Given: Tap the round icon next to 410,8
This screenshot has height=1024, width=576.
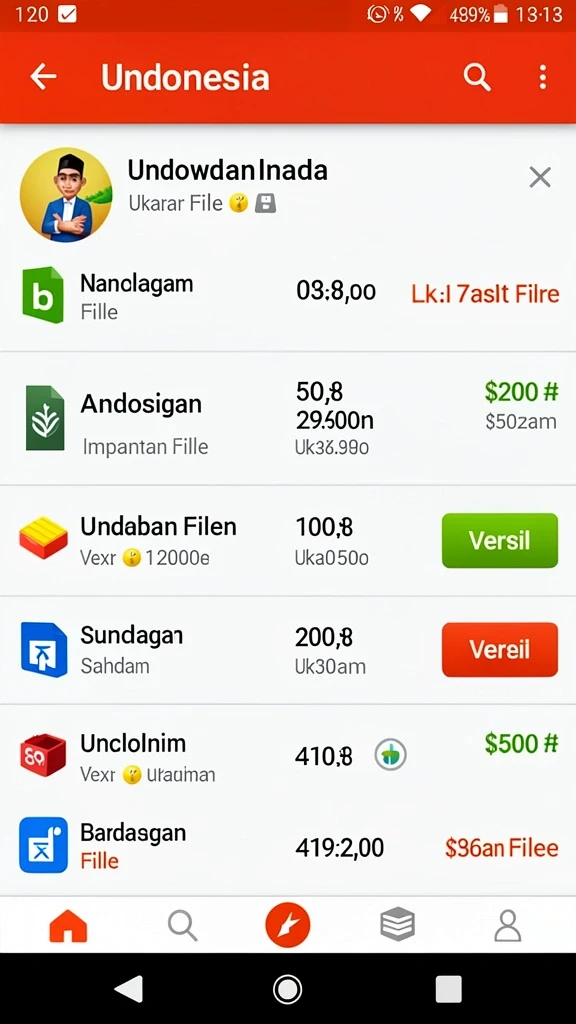Looking at the screenshot, I should (391, 755).
